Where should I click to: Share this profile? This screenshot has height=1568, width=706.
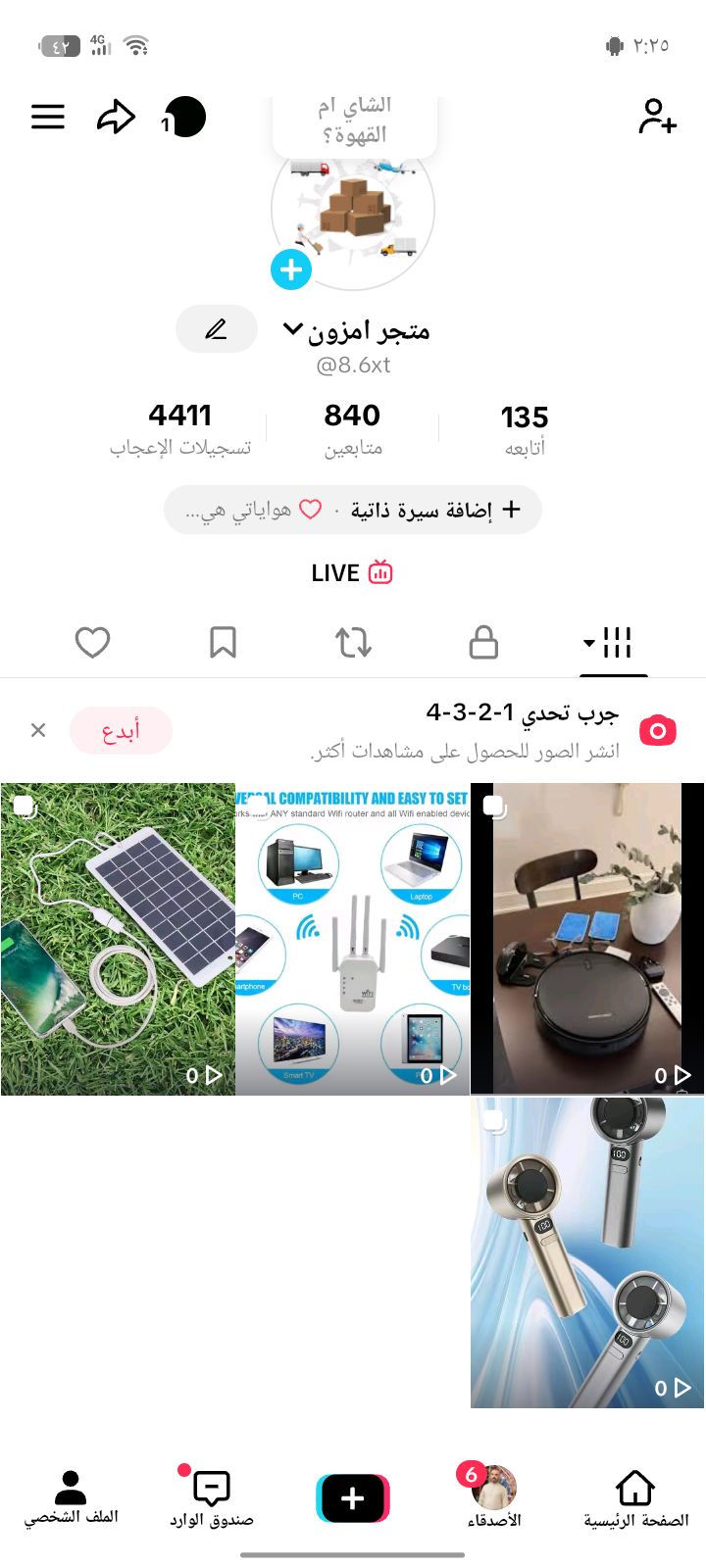point(116,117)
